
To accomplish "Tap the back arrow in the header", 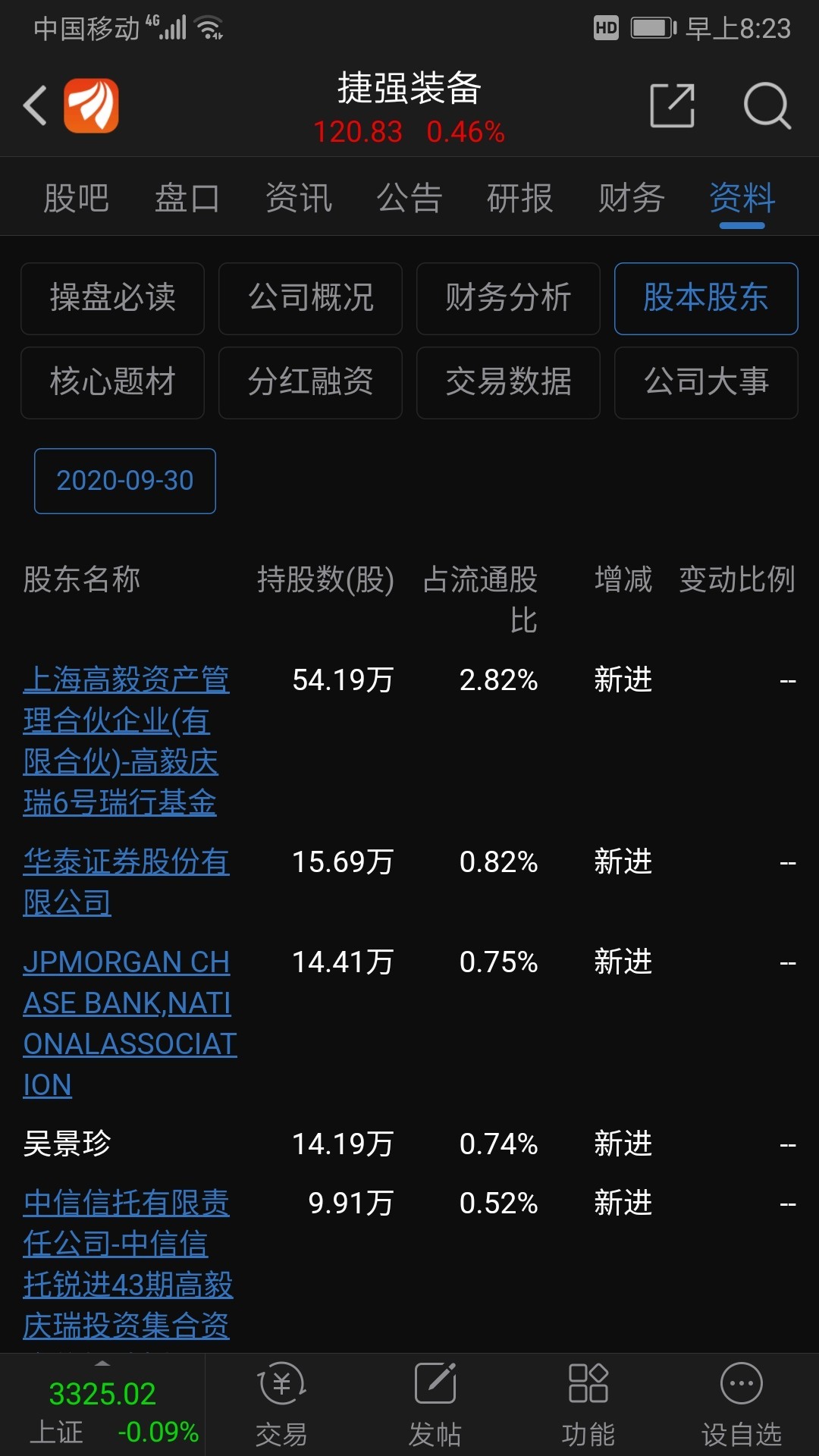I will (36, 105).
